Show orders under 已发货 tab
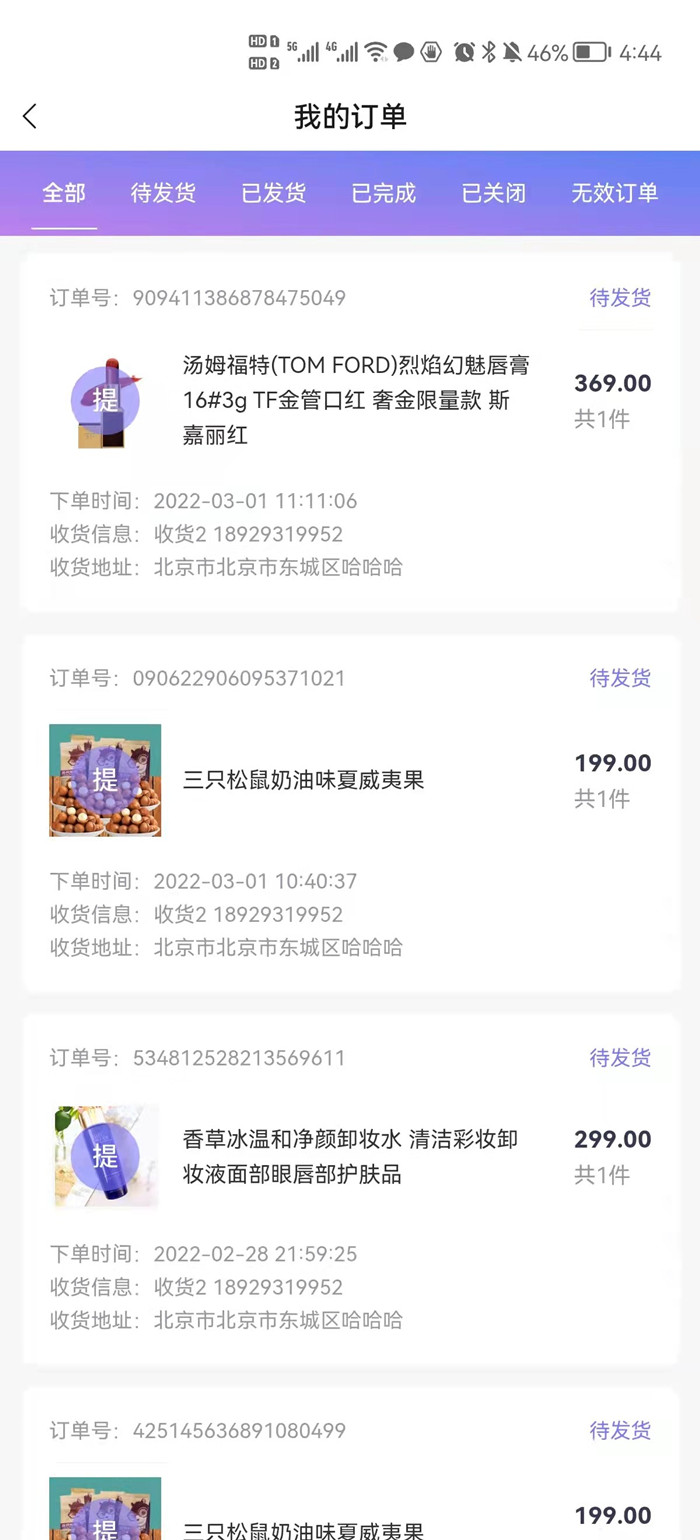Viewport: 700px width, 1540px height. coord(273,193)
